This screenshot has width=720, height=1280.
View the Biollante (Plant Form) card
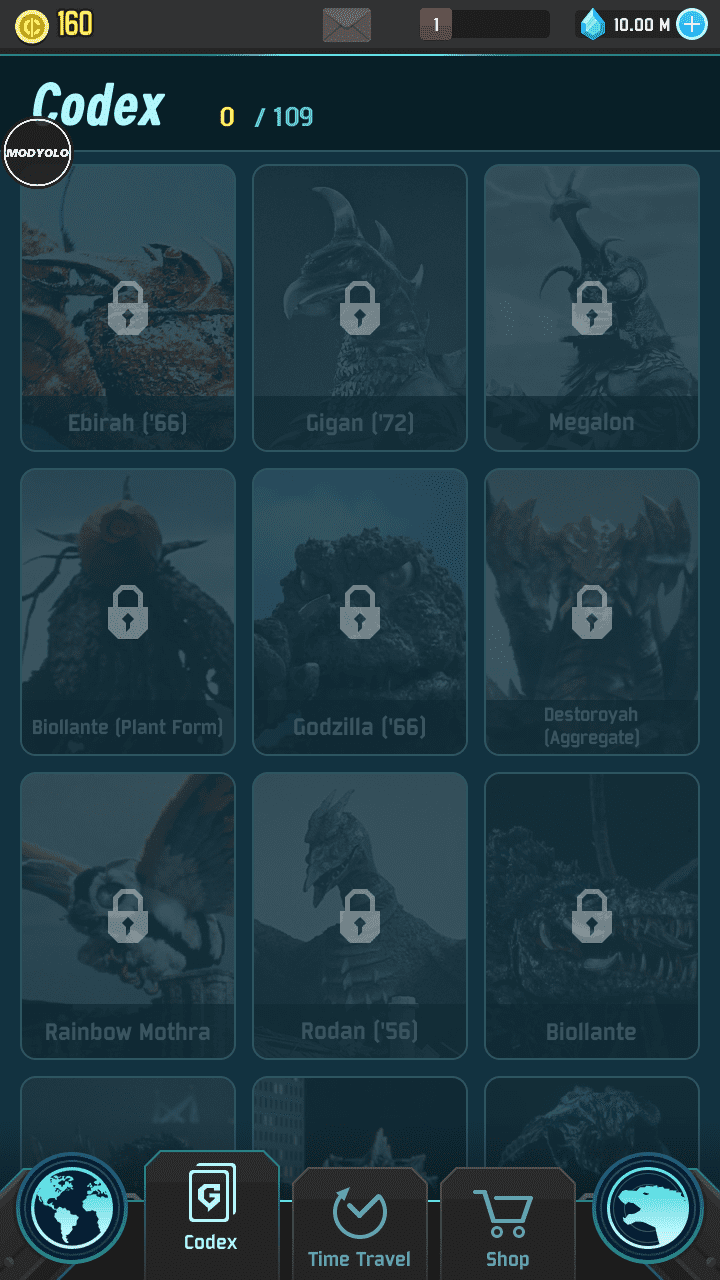128,611
